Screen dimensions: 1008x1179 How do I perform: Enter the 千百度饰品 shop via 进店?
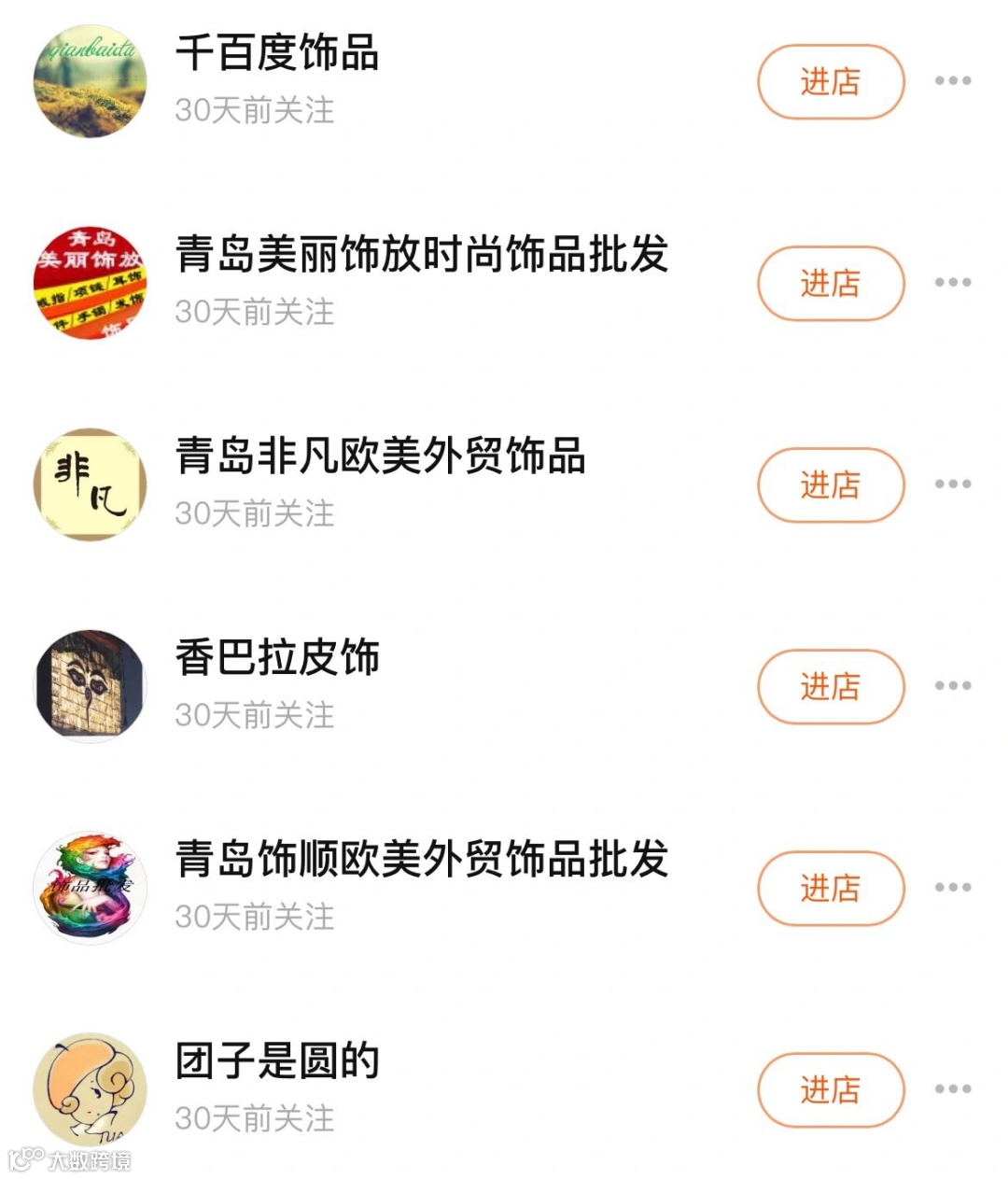[x=830, y=82]
